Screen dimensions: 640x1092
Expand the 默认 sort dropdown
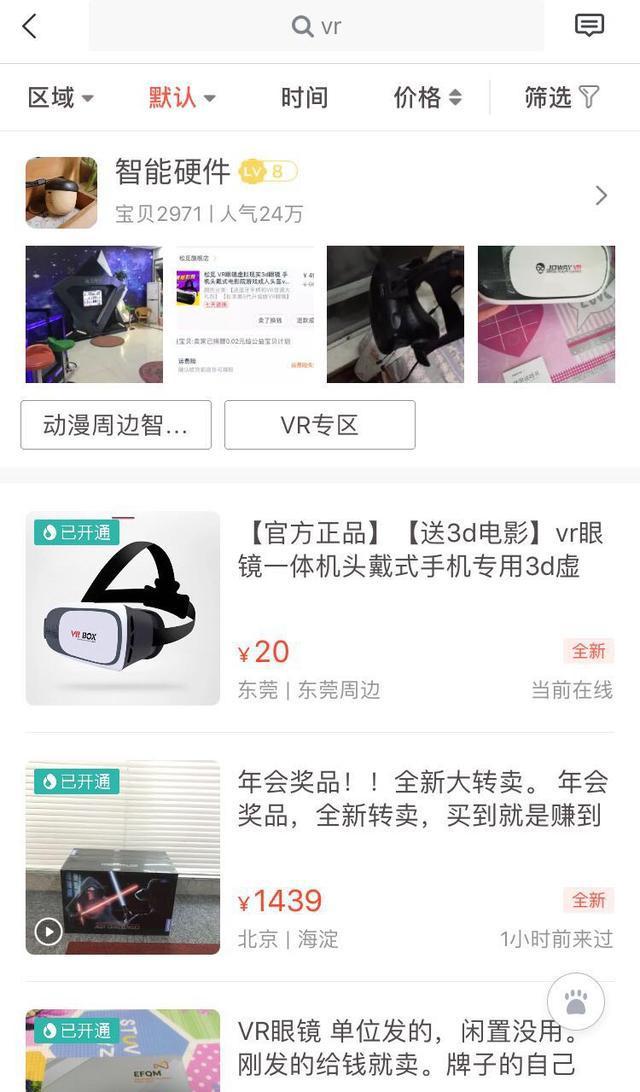(182, 97)
